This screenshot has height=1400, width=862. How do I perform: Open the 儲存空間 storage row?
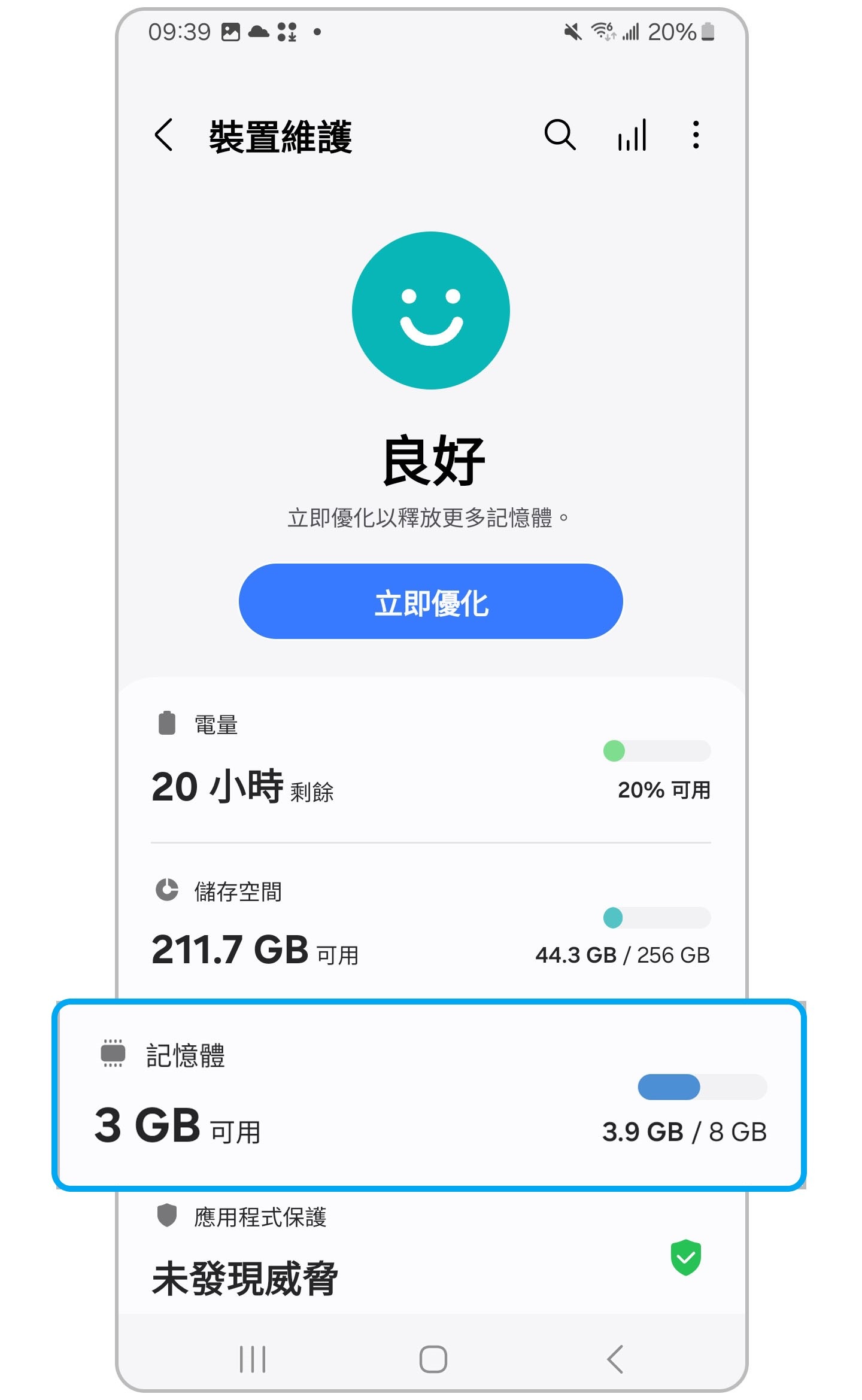pyautogui.click(x=430, y=923)
